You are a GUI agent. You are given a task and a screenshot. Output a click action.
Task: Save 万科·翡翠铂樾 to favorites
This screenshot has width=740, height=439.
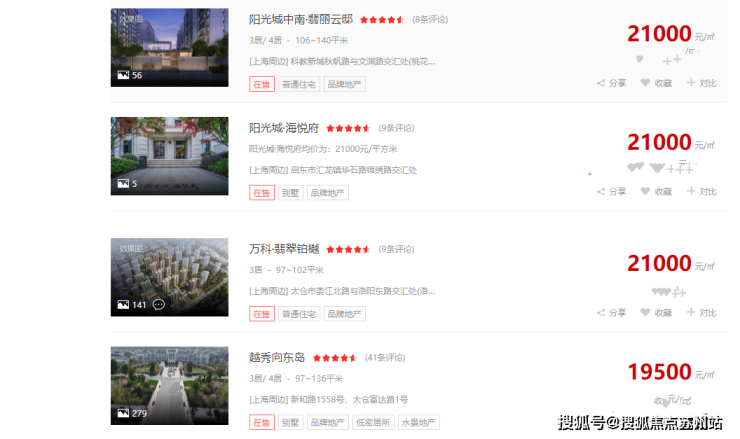pos(657,313)
